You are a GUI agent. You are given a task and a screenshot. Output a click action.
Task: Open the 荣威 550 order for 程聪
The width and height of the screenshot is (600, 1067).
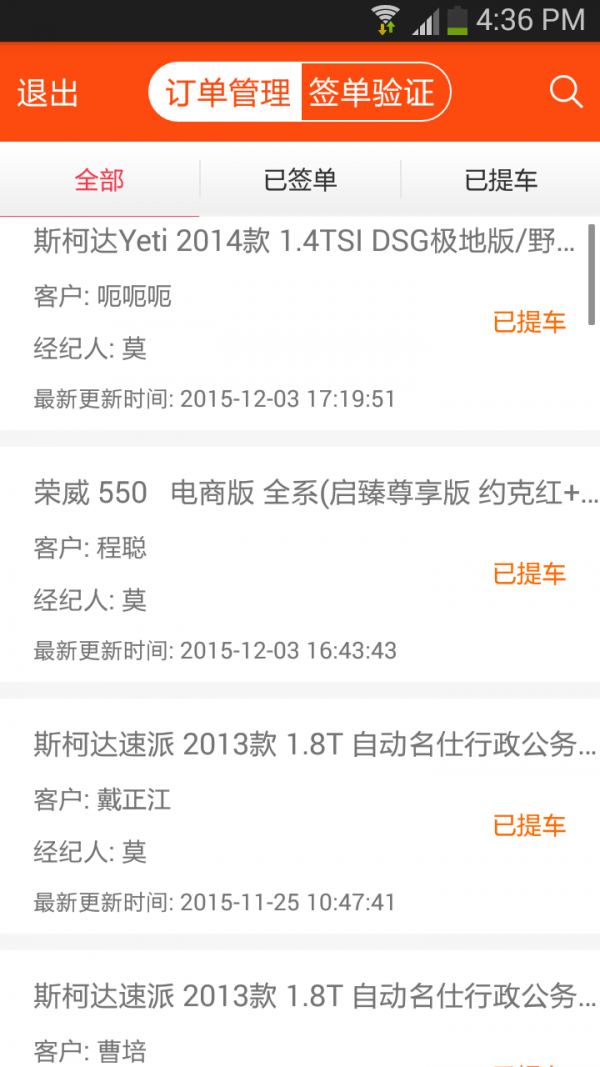point(300,564)
